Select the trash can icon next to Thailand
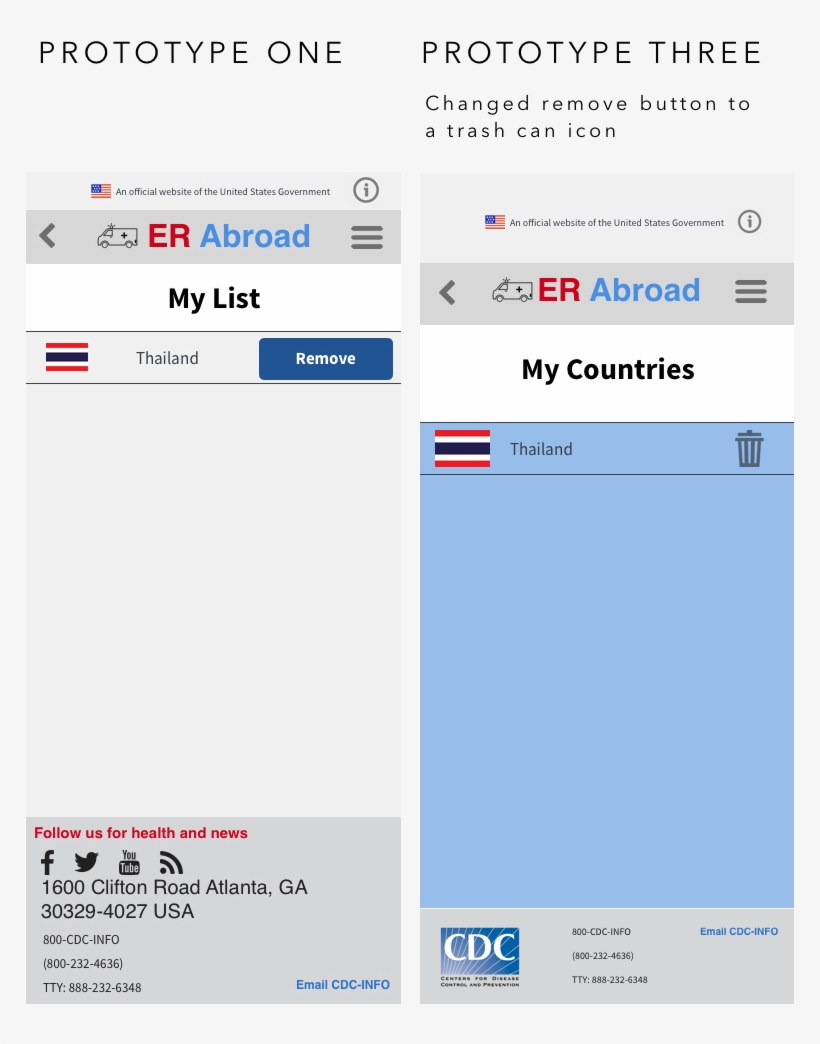The width and height of the screenshot is (820, 1044). (750, 448)
